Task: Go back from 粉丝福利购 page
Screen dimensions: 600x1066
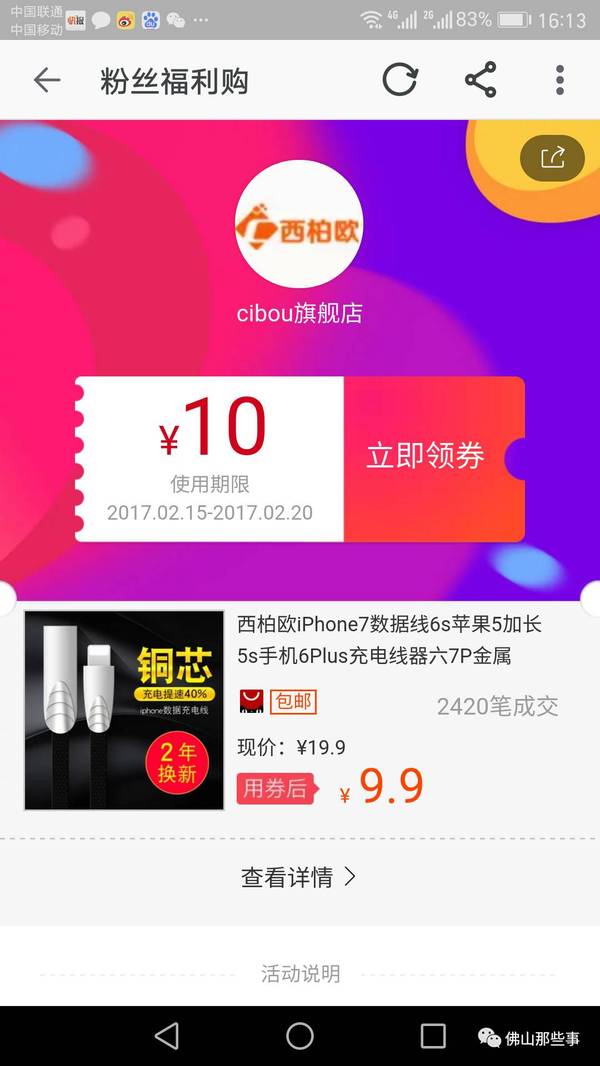Action: tap(47, 81)
